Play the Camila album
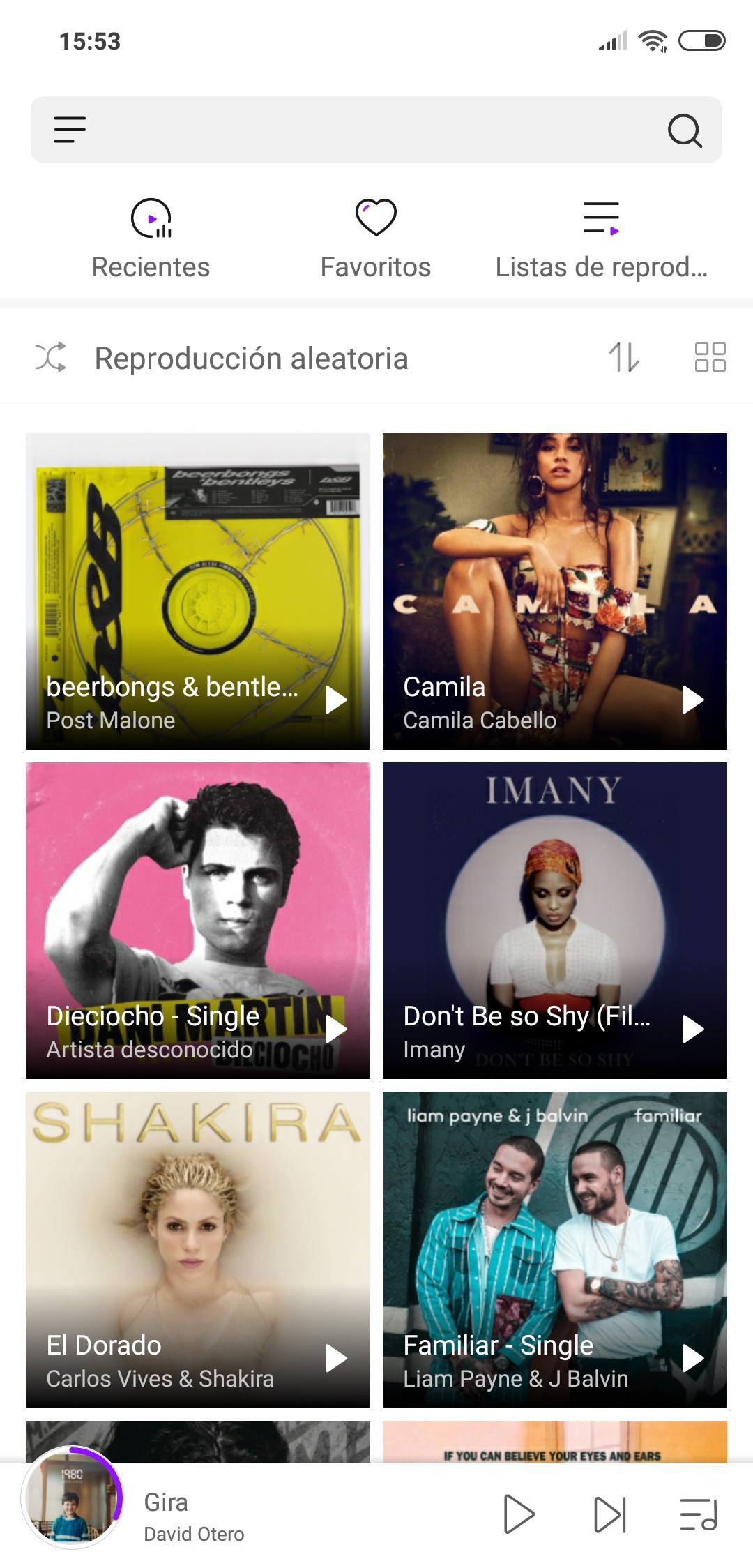The height and width of the screenshot is (1568, 753). point(692,700)
